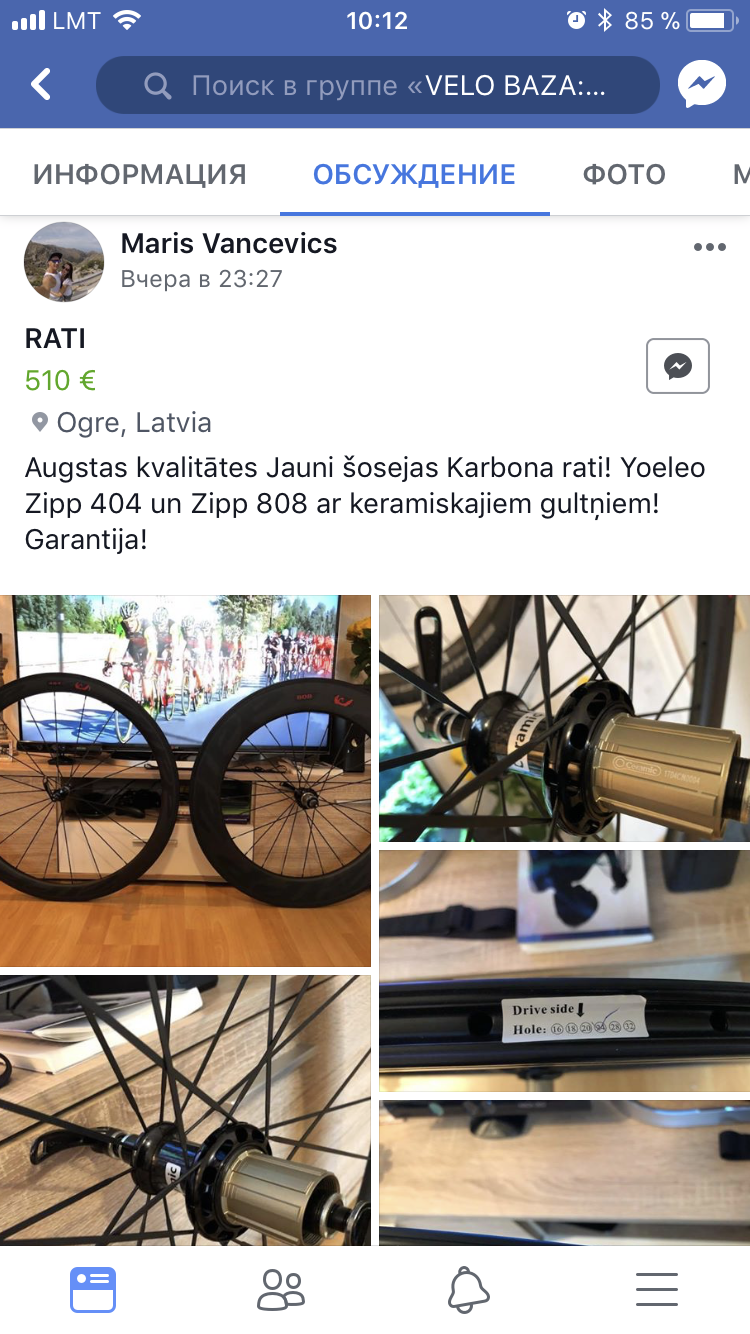This screenshot has height=1334, width=750.
Task: Switch to the ИНФОРМАЦИЯ tab
Action: pyautogui.click(x=139, y=174)
